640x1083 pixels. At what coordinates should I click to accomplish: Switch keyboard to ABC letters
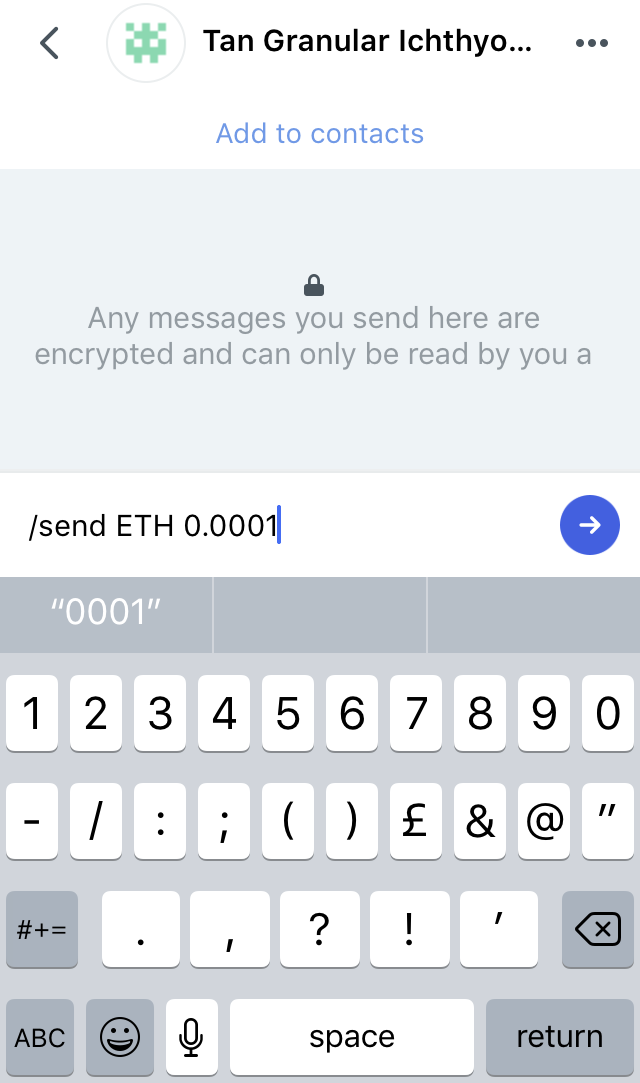[x=40, y=1037]
